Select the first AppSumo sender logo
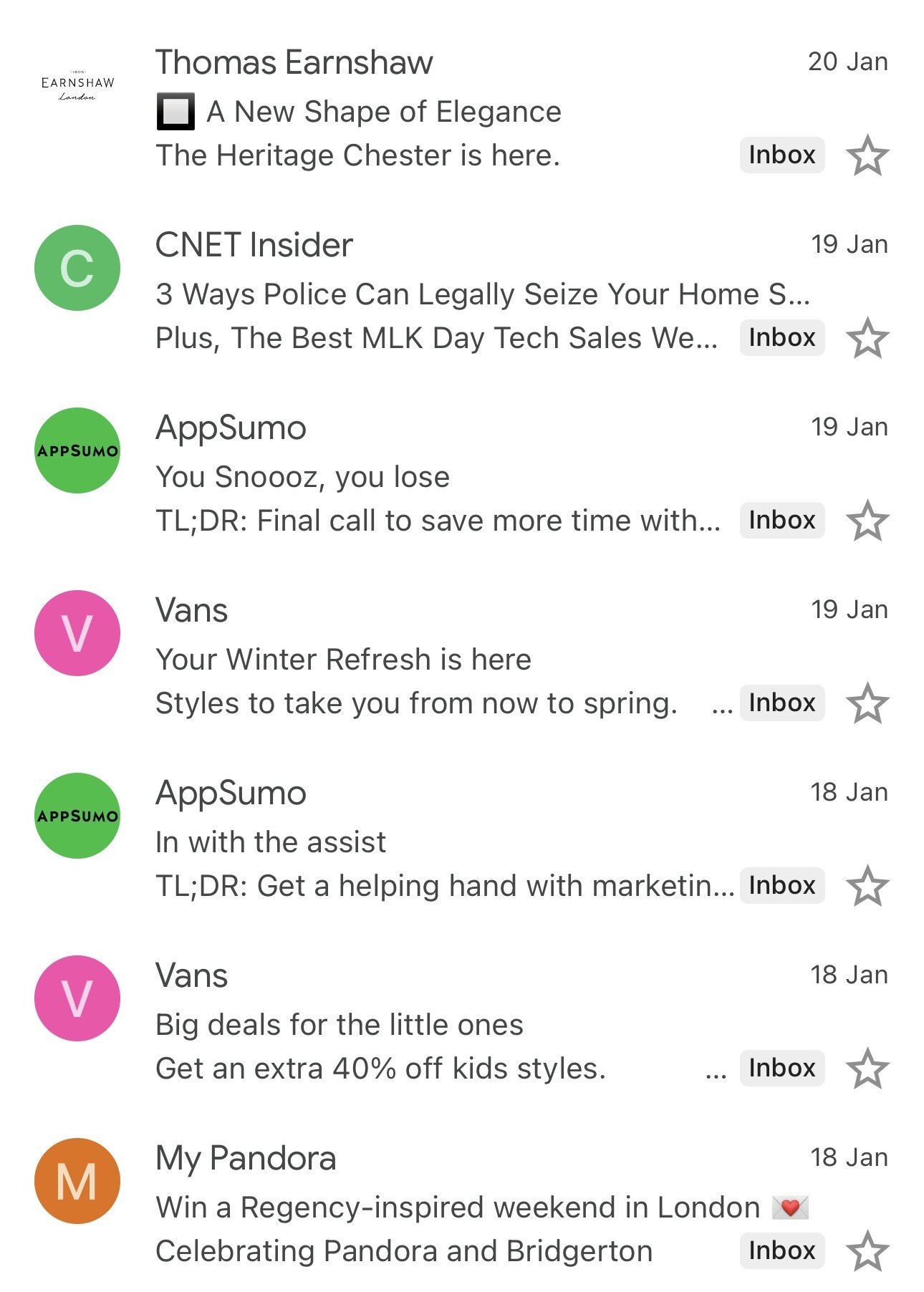Screen dimensions: 924x1292 77,451
